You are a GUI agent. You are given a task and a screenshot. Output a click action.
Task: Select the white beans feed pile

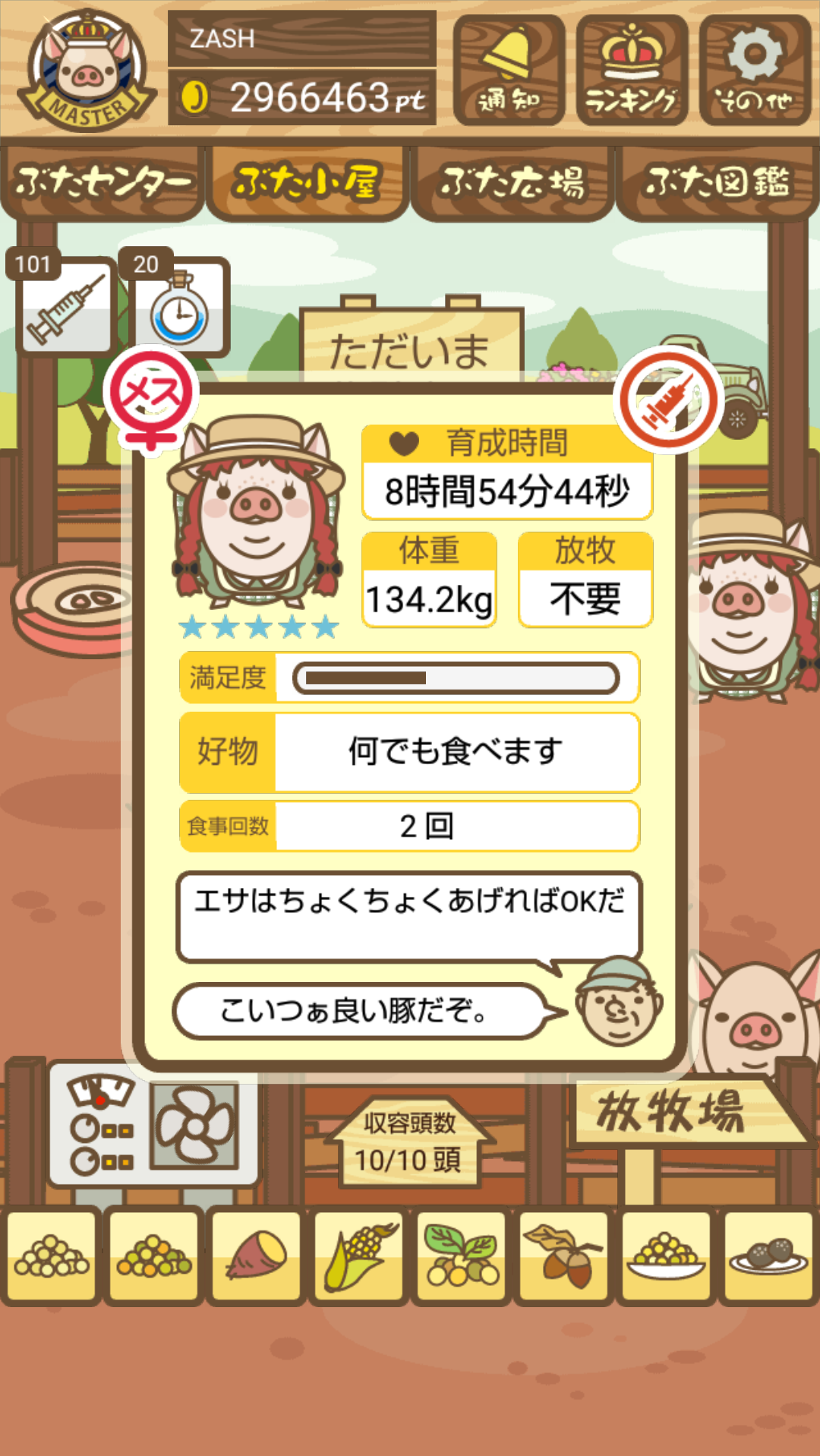click(52, 1255)
